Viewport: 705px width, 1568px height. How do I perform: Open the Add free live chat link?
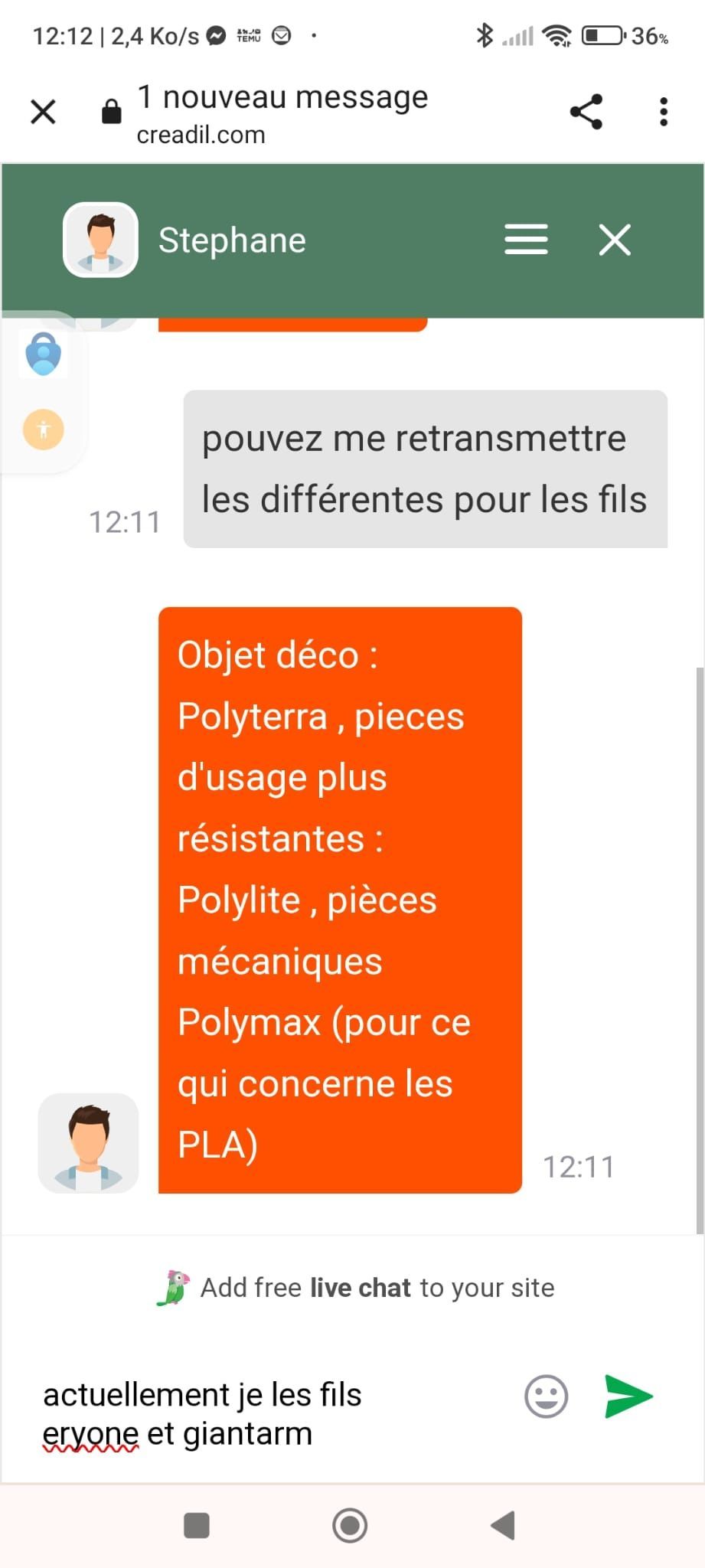pos(355,1288)
